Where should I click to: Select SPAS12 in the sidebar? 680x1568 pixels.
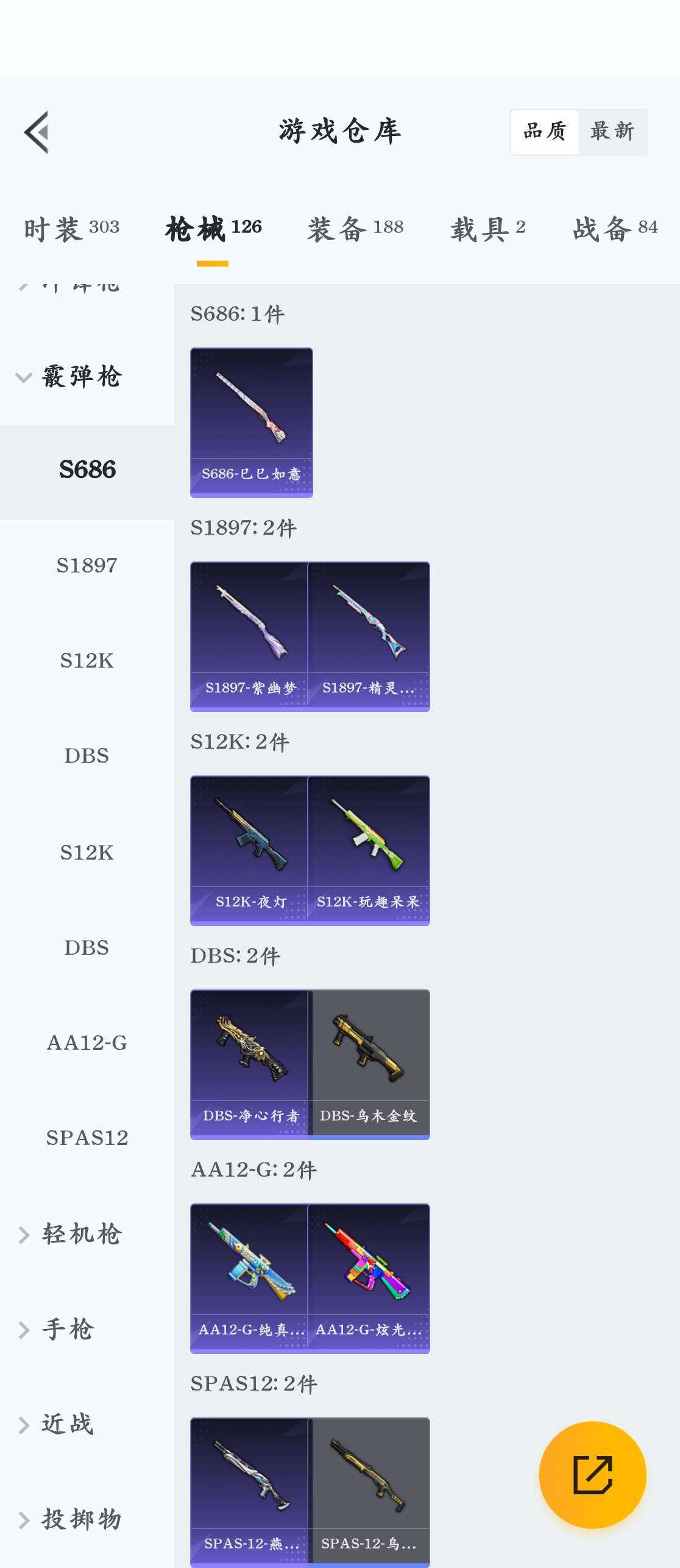pos(87,1138)
